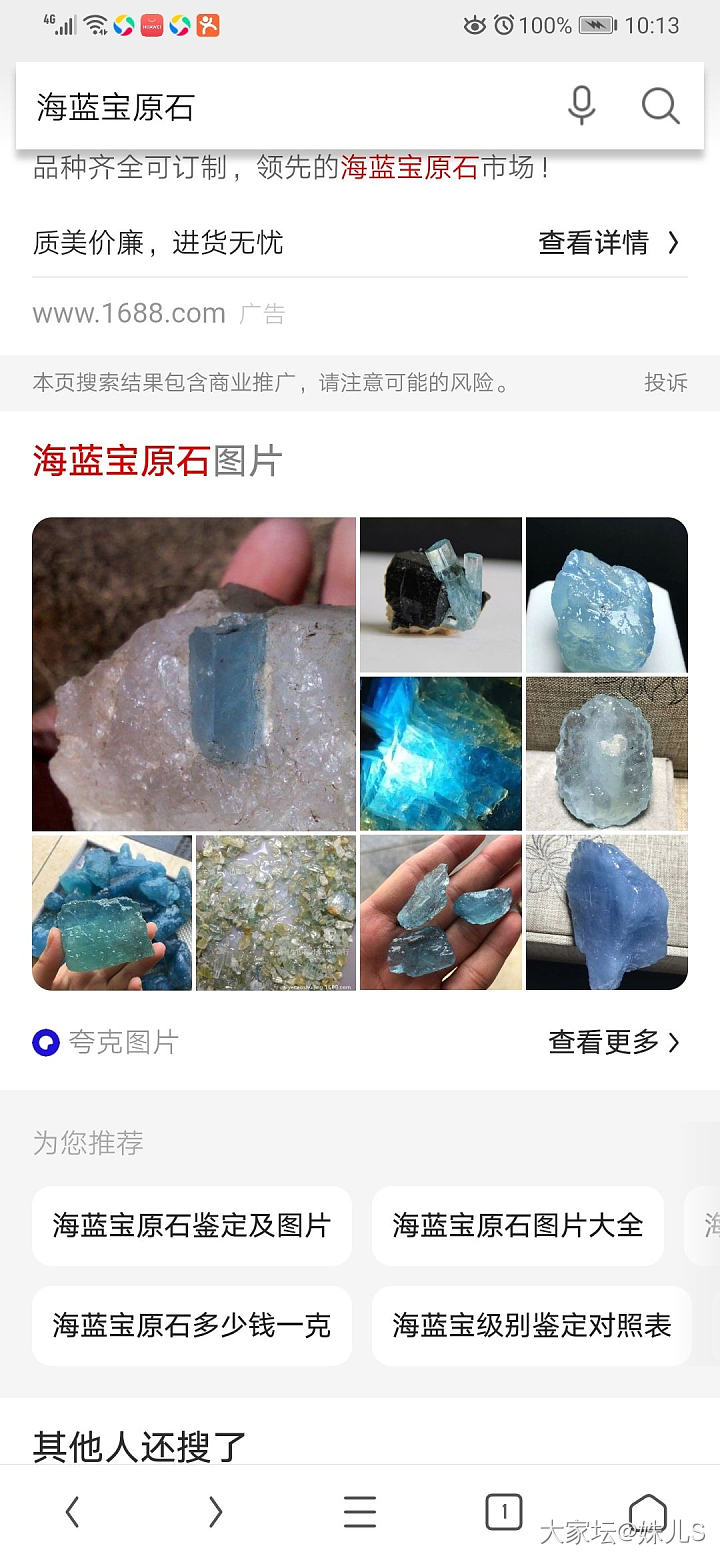Tap 投诉 to report this promotion

coord(665,382)
